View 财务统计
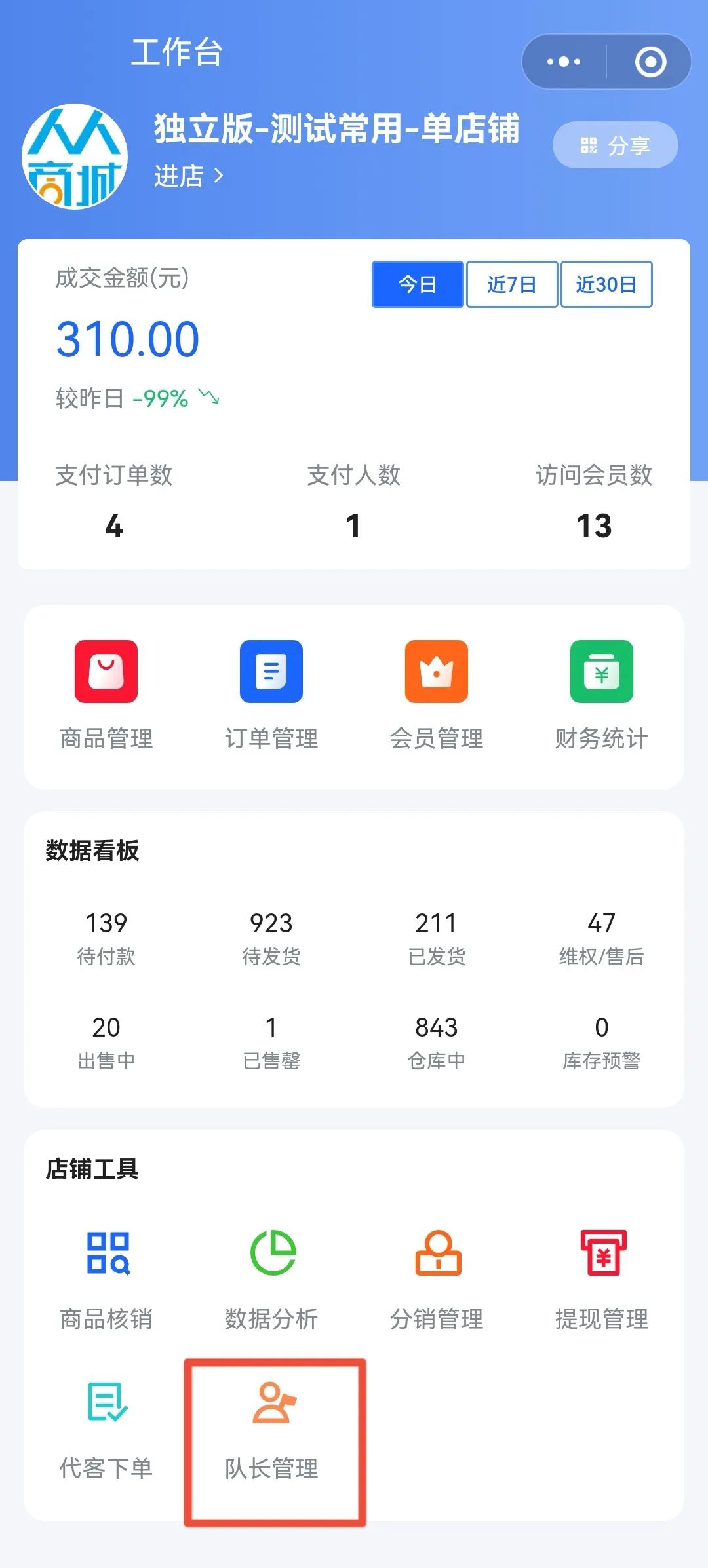Viewport: 708px width, 1568px height. click(601, 695)
